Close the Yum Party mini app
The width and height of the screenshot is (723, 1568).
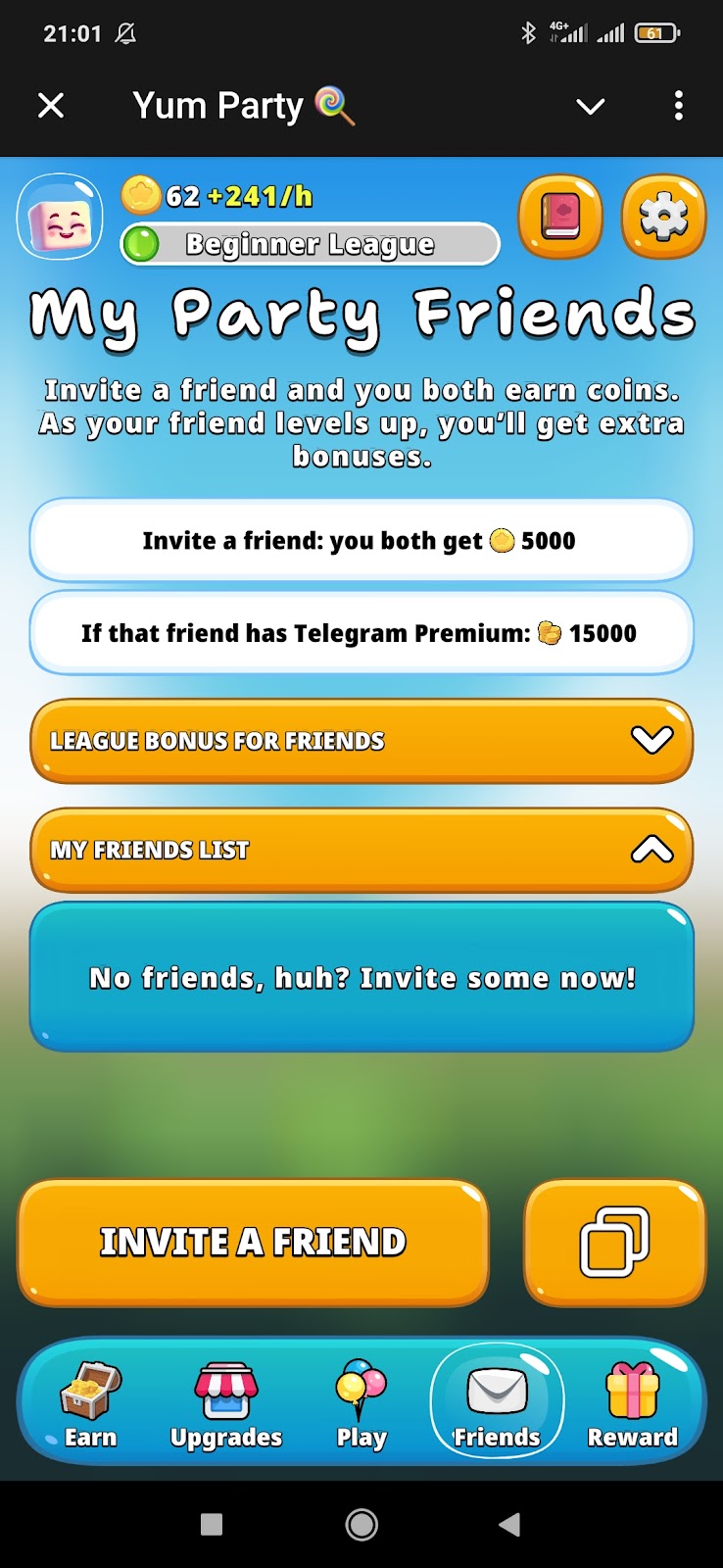51,106
